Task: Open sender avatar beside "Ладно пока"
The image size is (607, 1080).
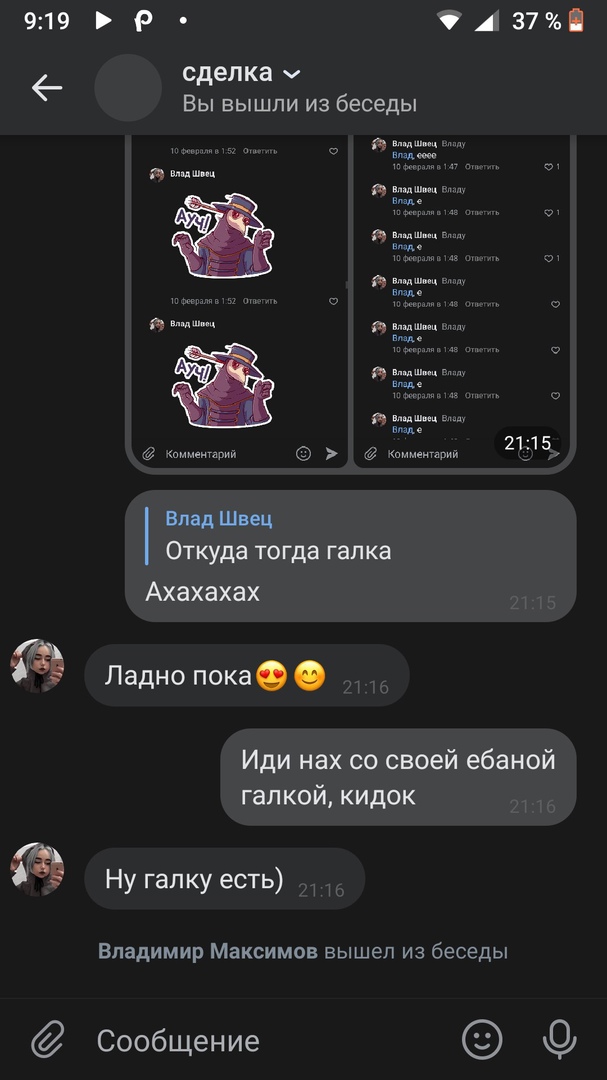Action: tap(37, 666)
